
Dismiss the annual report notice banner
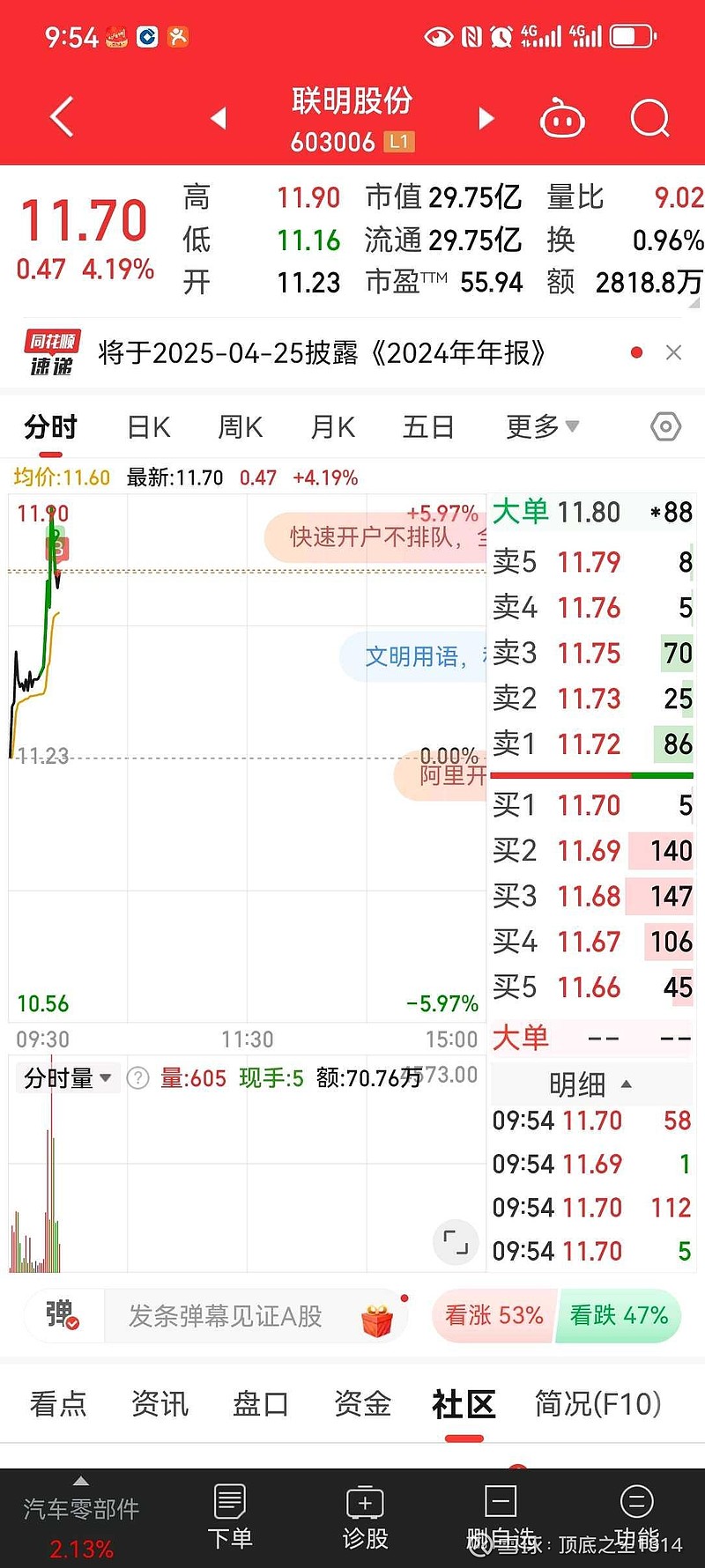coord(674,353)
